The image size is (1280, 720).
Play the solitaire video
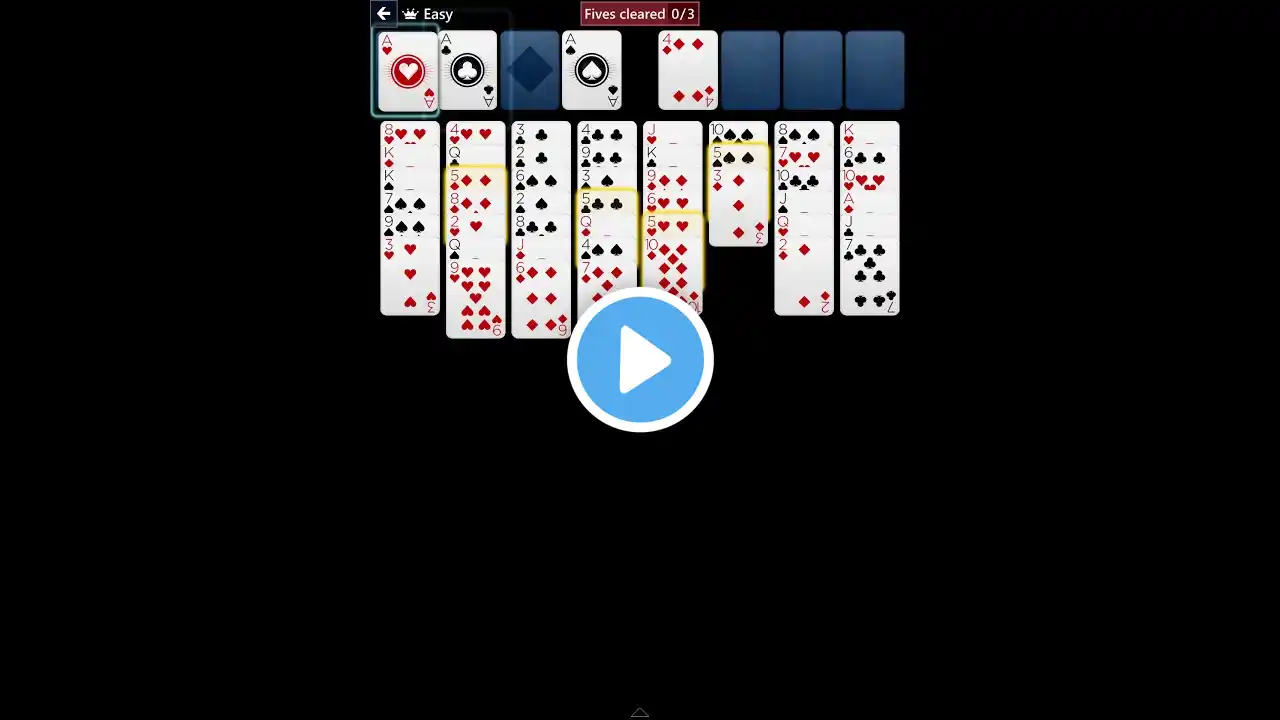pos(640,360)
